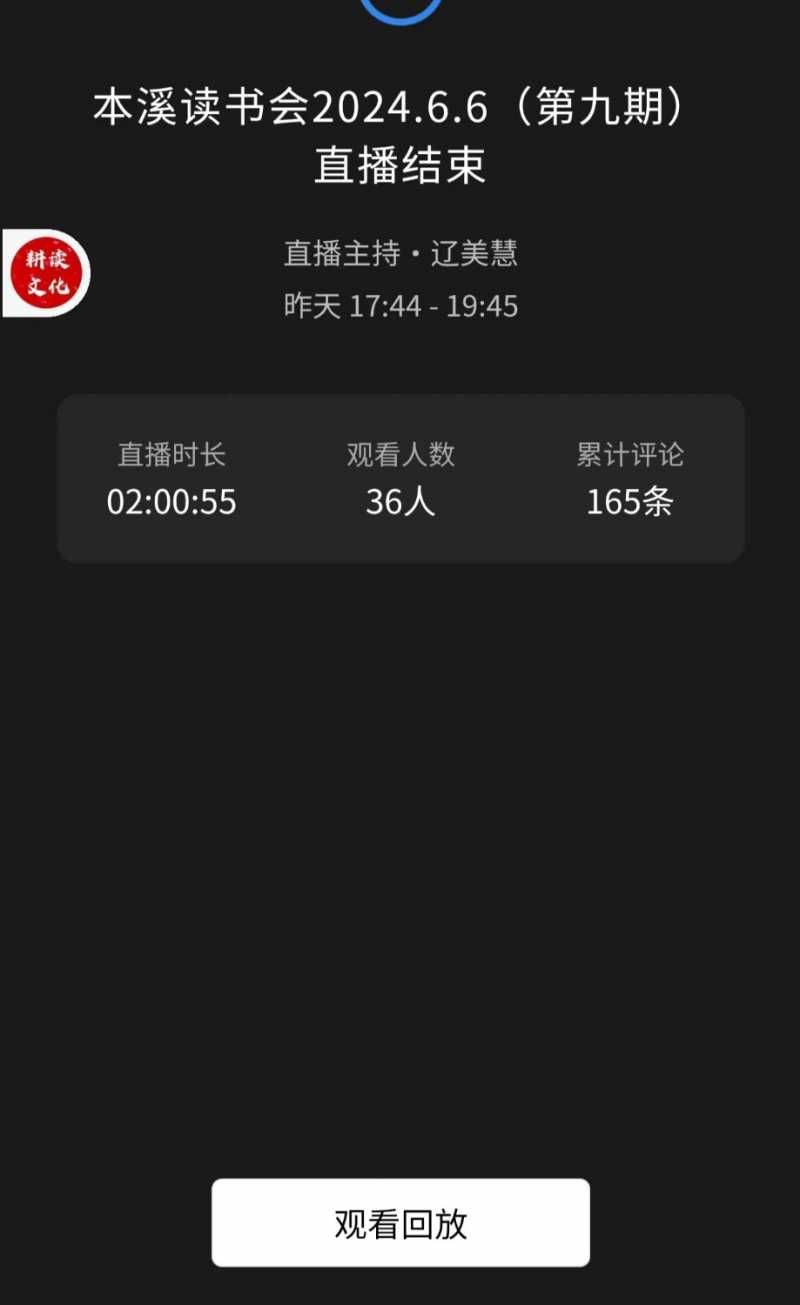The width and height of the screenshot is (800, 1305).
Task: Tap the 观看人数 viewer count stat
Action: (x=399, y=455)
